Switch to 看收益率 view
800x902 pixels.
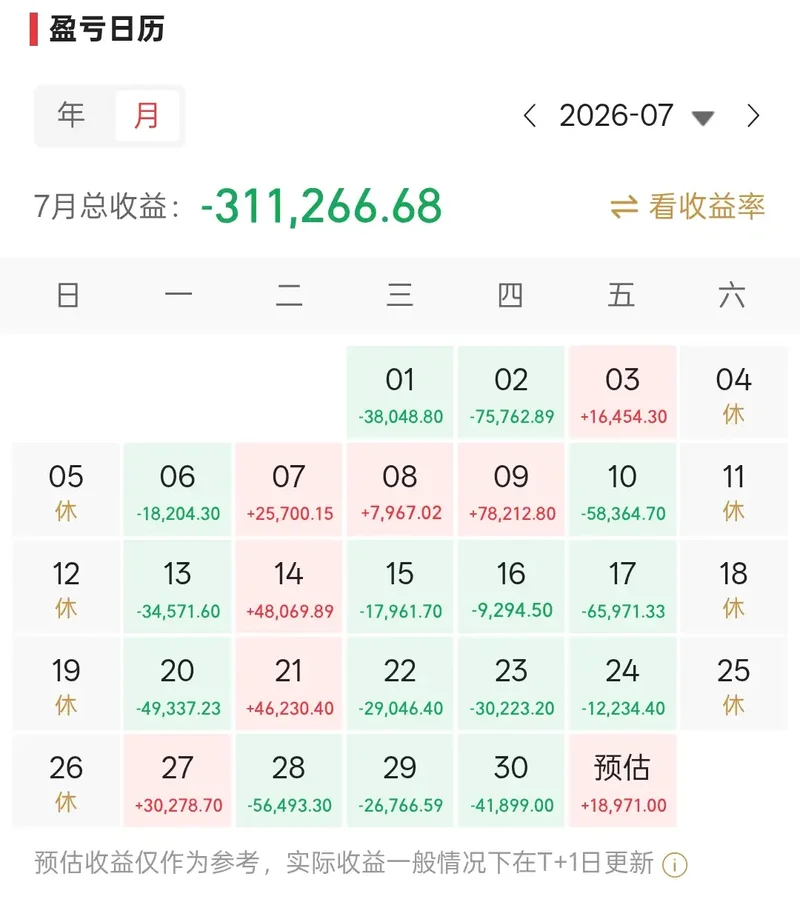tap(688, 207)
